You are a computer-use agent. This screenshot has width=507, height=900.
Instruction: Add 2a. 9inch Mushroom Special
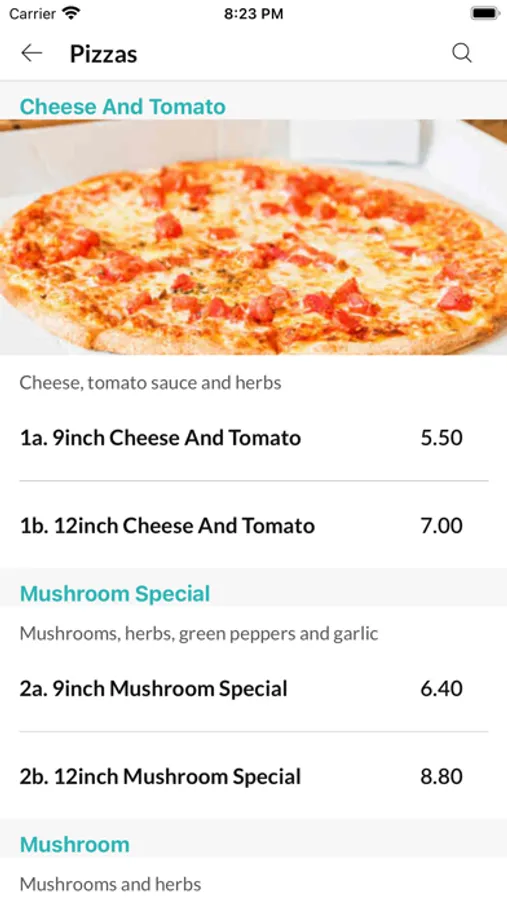click(x=253, y=689)
